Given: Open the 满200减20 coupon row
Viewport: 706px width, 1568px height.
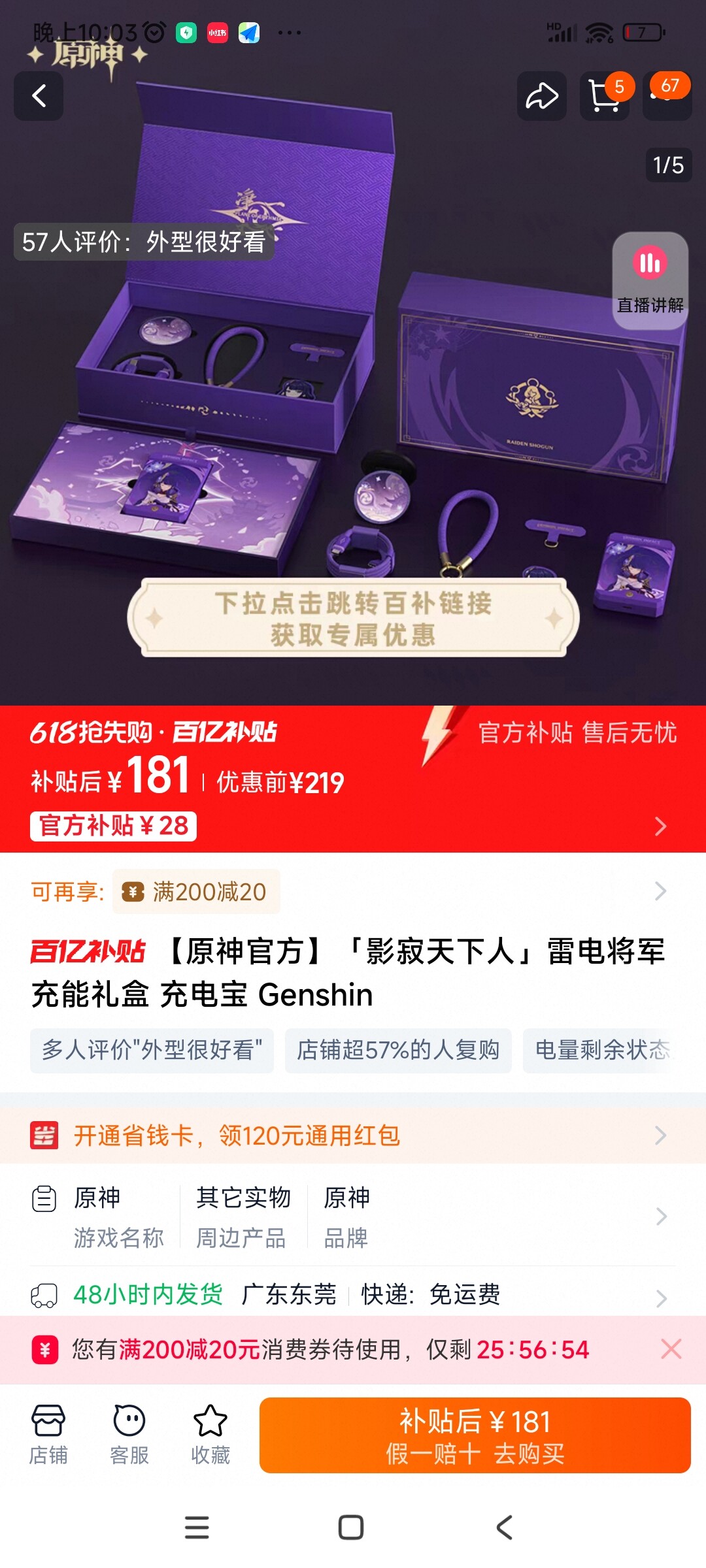Looking at the screenshot, I should coord(353,891).
